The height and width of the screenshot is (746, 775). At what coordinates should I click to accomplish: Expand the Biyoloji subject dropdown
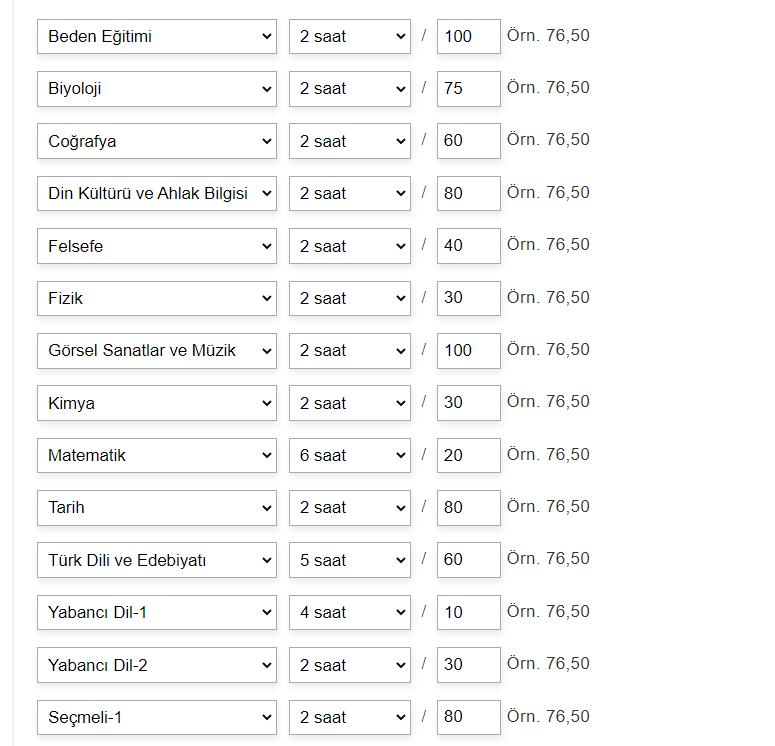[157, 88]
